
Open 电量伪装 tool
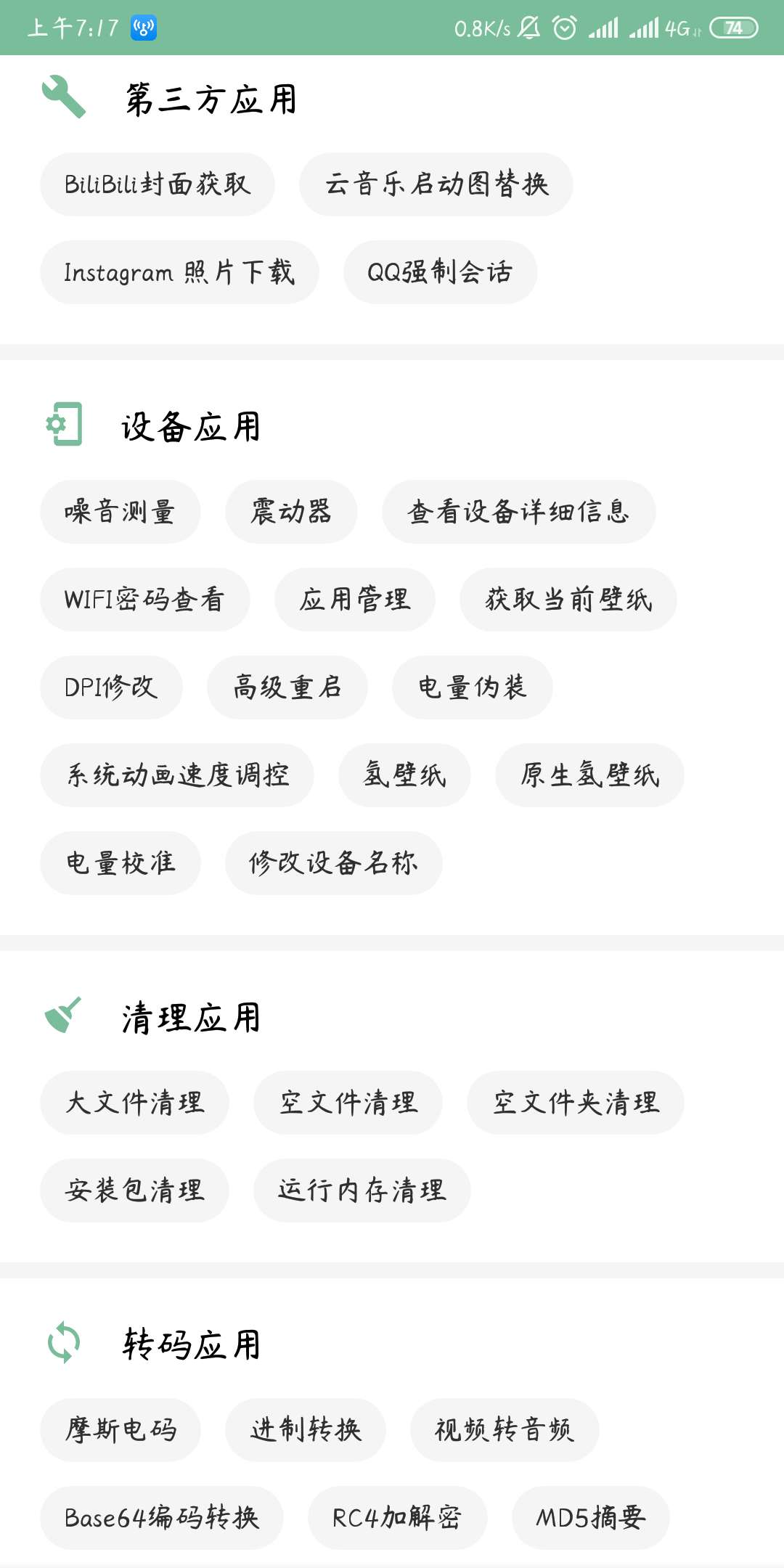pos(472,687)
